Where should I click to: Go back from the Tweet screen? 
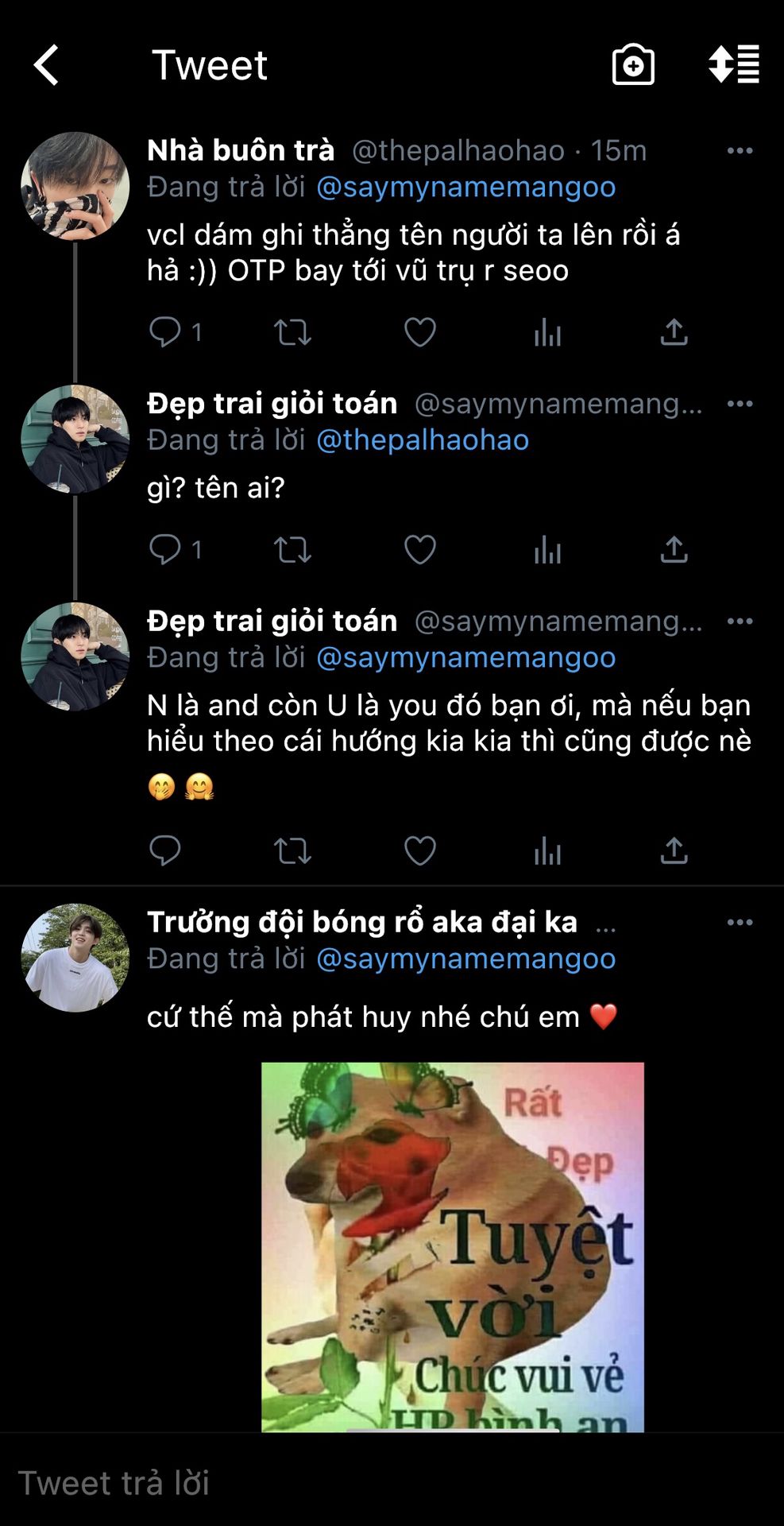46,65
